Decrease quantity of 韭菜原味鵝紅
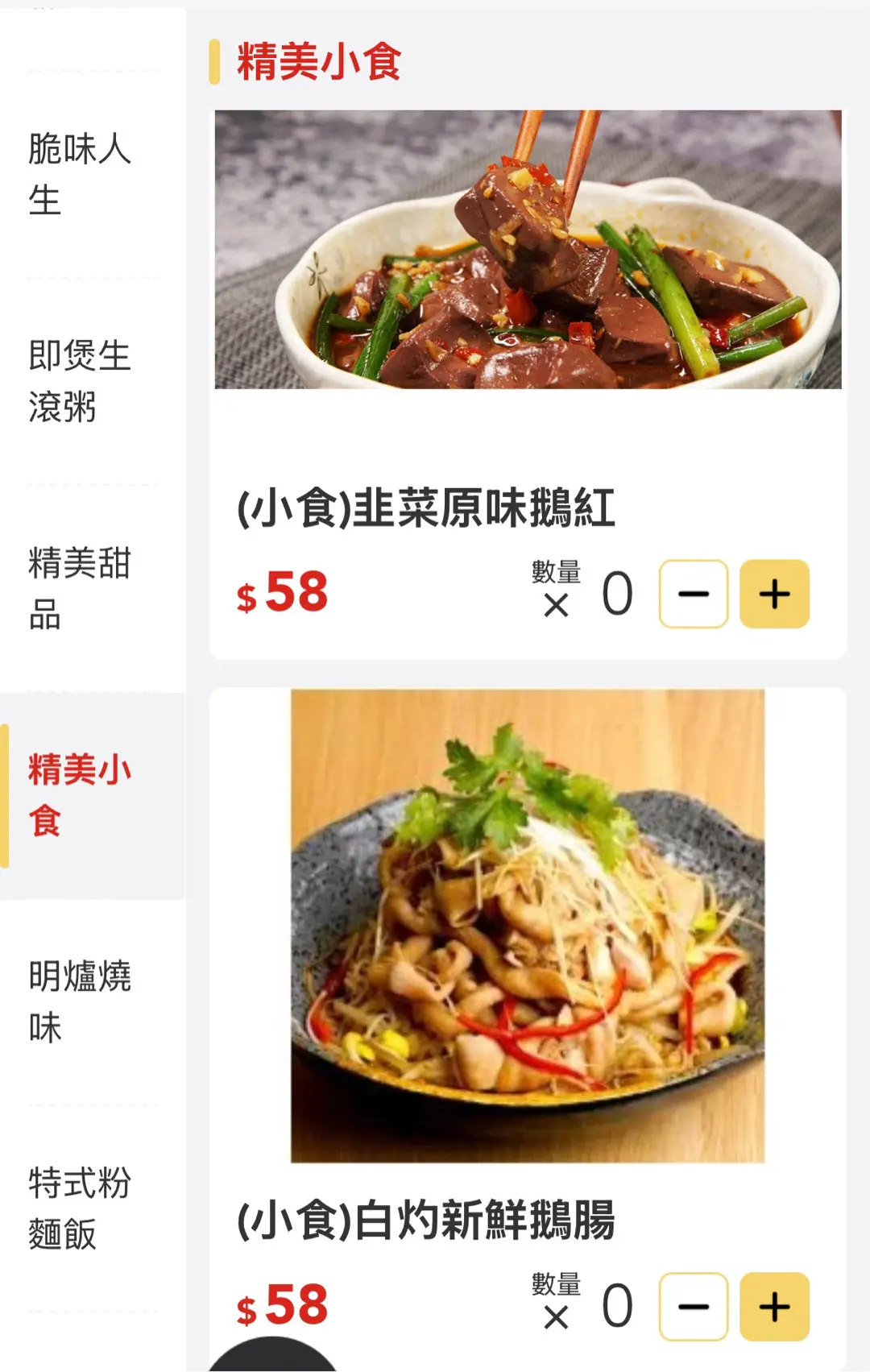 [693, 595]
